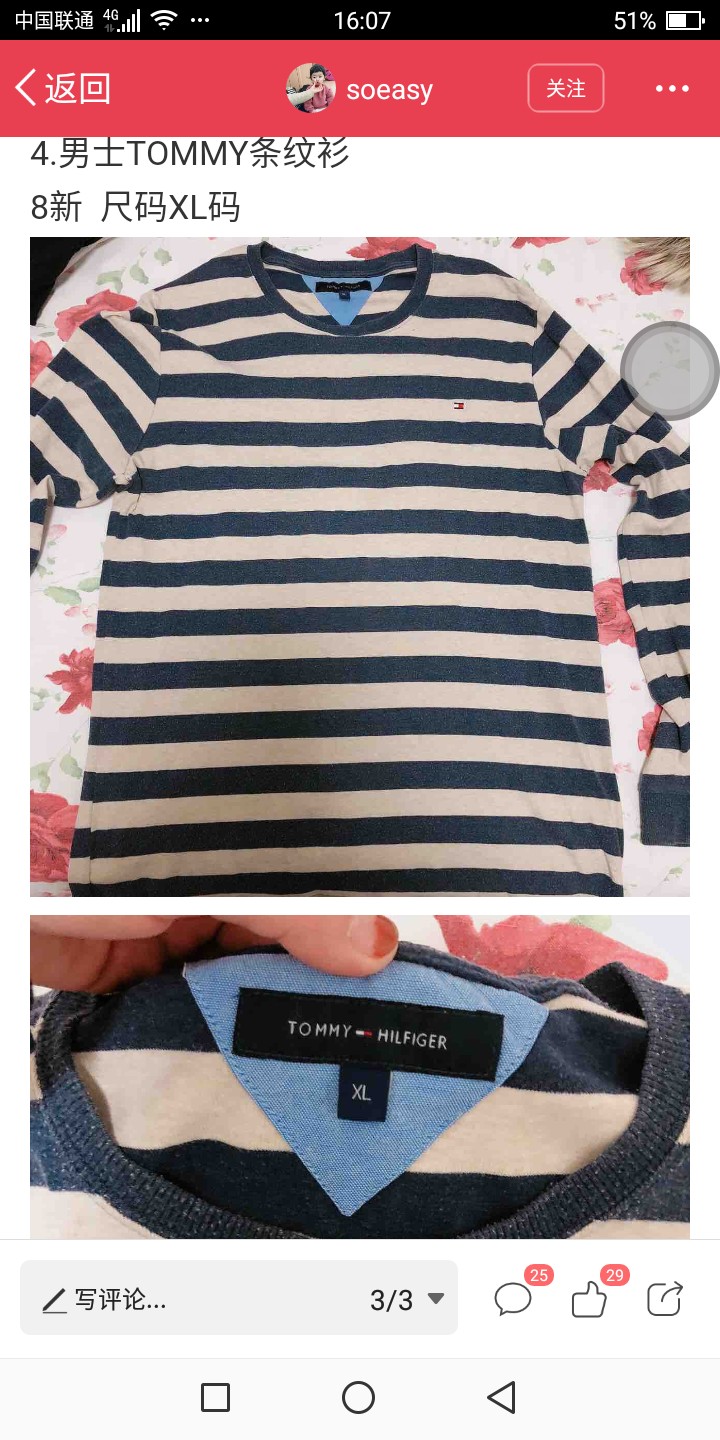Share this post
Viewport: 720px width, 1440px height.
[x=664, y=1299]
